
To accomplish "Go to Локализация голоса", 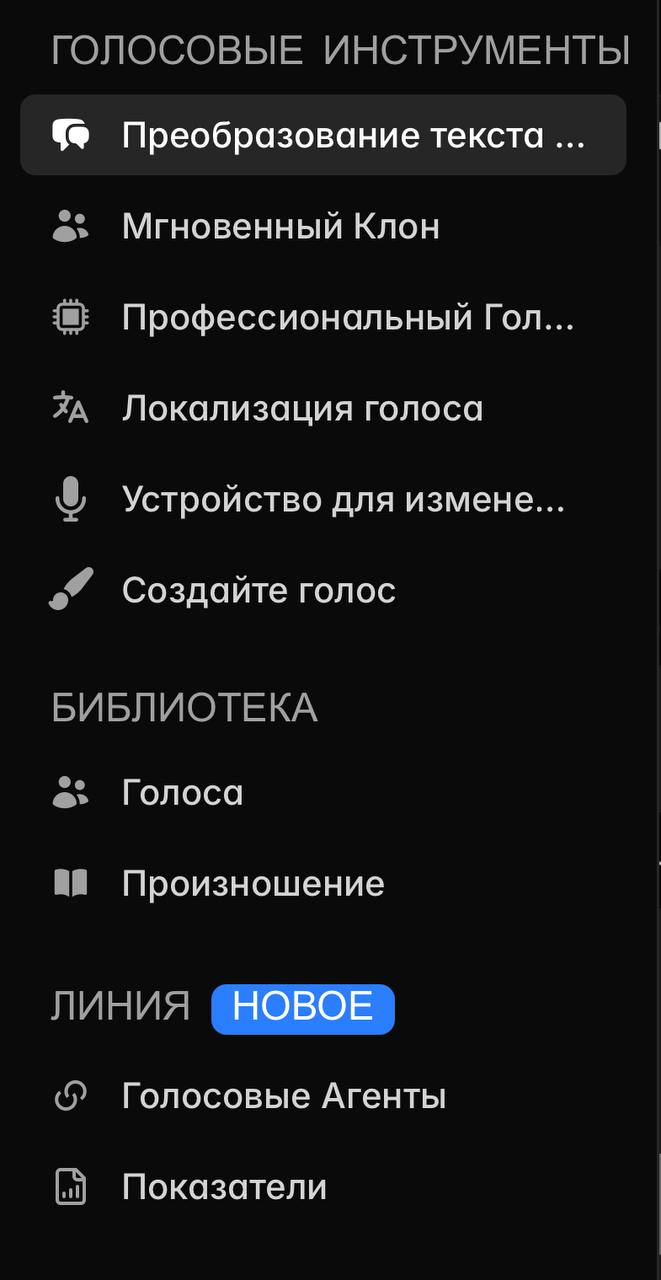I will tap(302, 409).
